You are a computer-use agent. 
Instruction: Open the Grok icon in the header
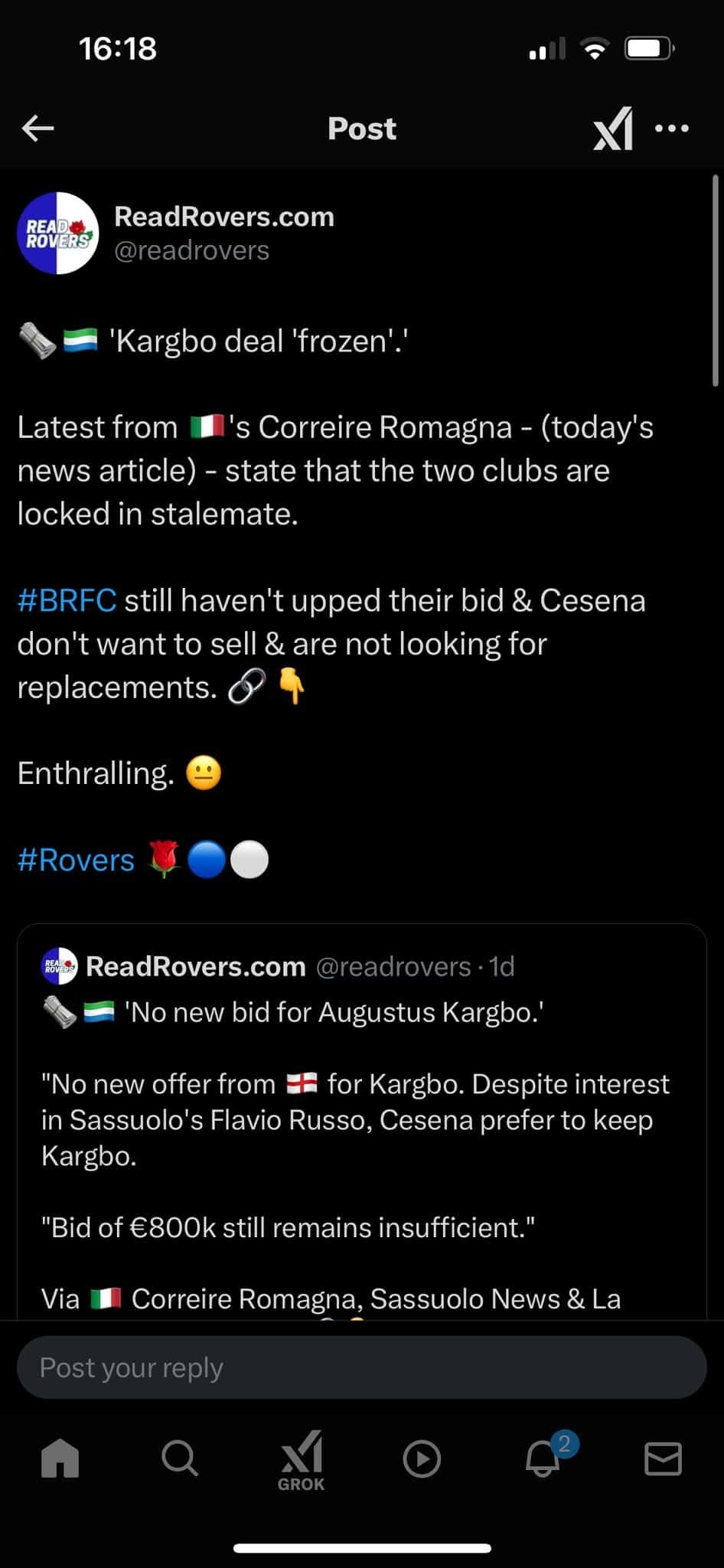(x=613, y=129)
